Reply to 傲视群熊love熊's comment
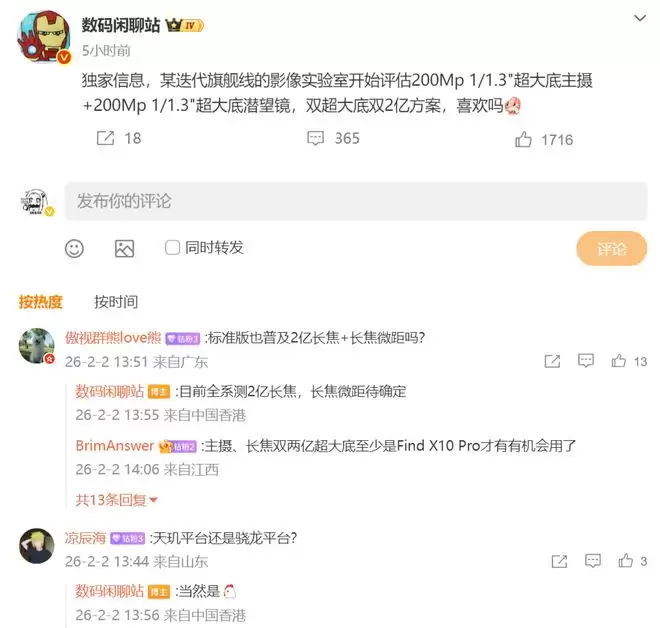Screen dimensions: 660x628 pos(585,362)
